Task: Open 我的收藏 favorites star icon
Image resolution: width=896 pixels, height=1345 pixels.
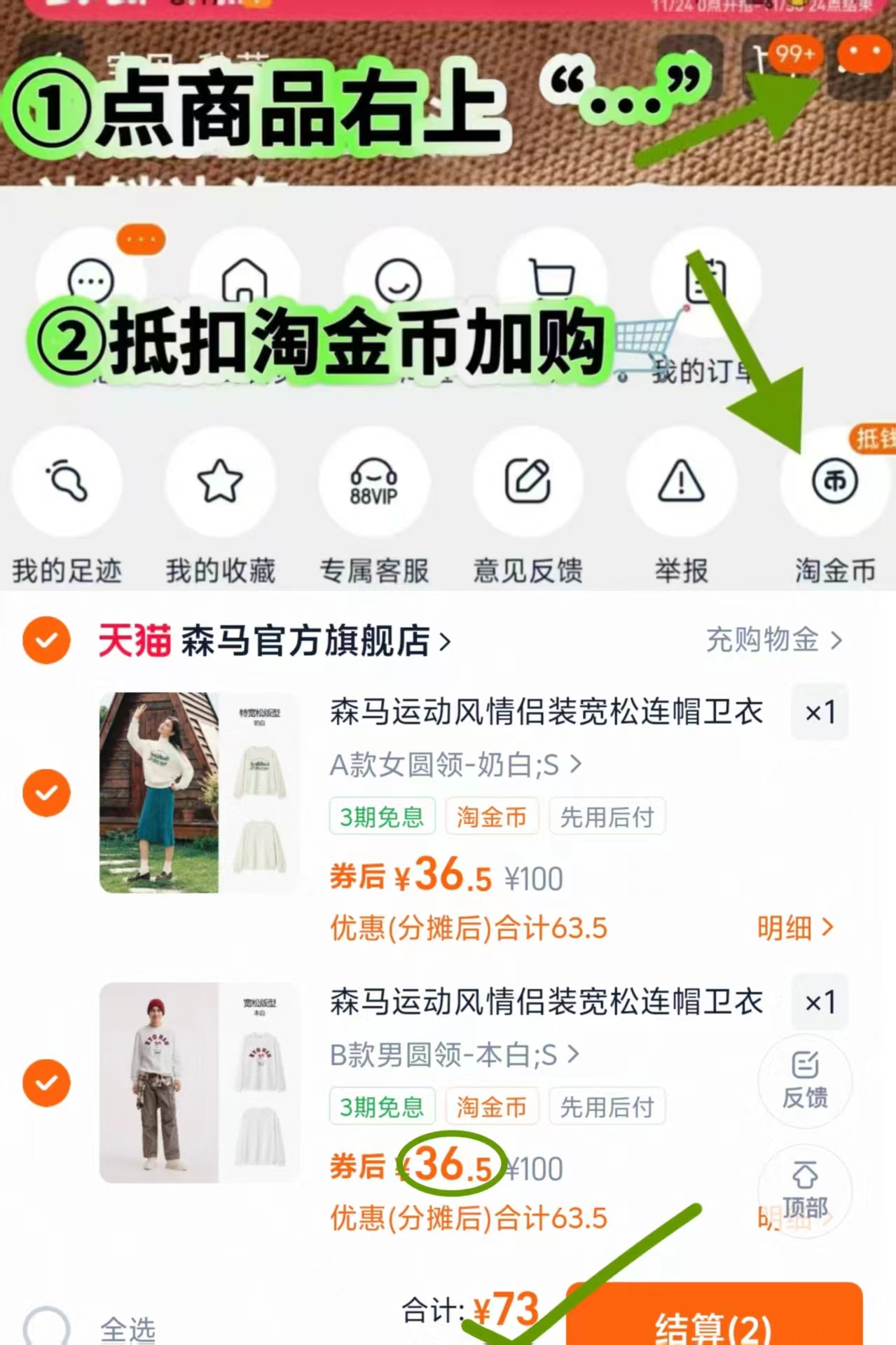Action: 221,481
